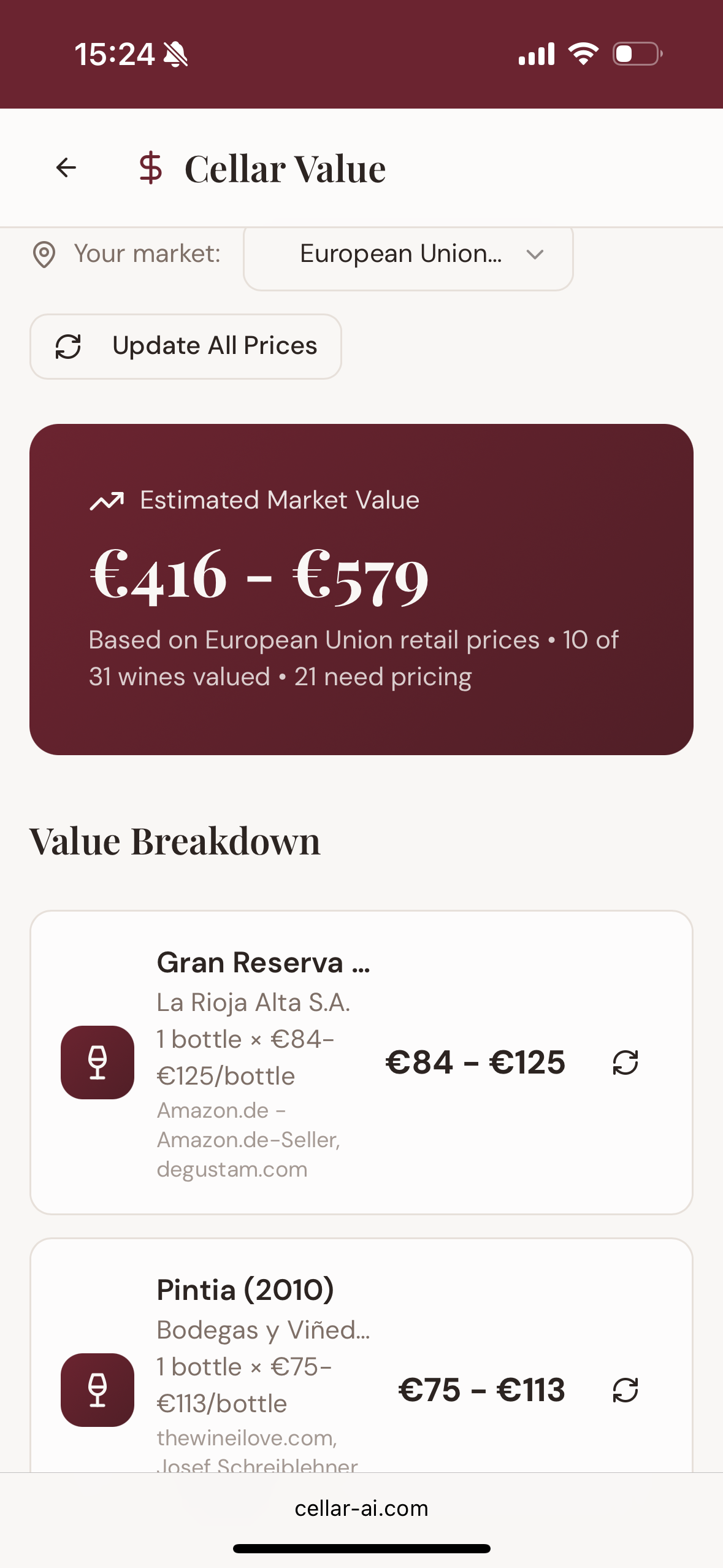Open the cellar-ai.com site link

361,1508
